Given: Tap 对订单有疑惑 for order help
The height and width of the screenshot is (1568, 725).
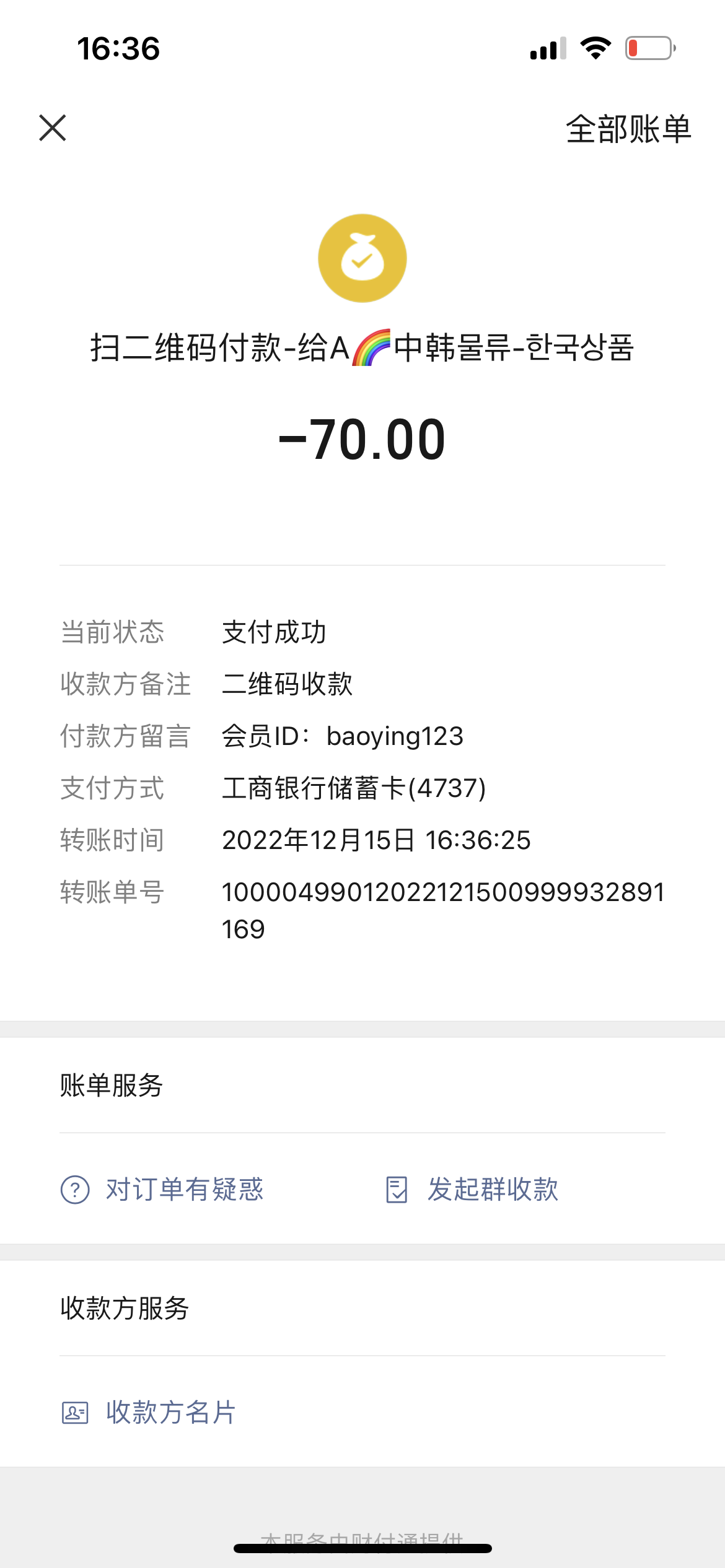Looking at the screenshot, I should [x=162, y=1189].
